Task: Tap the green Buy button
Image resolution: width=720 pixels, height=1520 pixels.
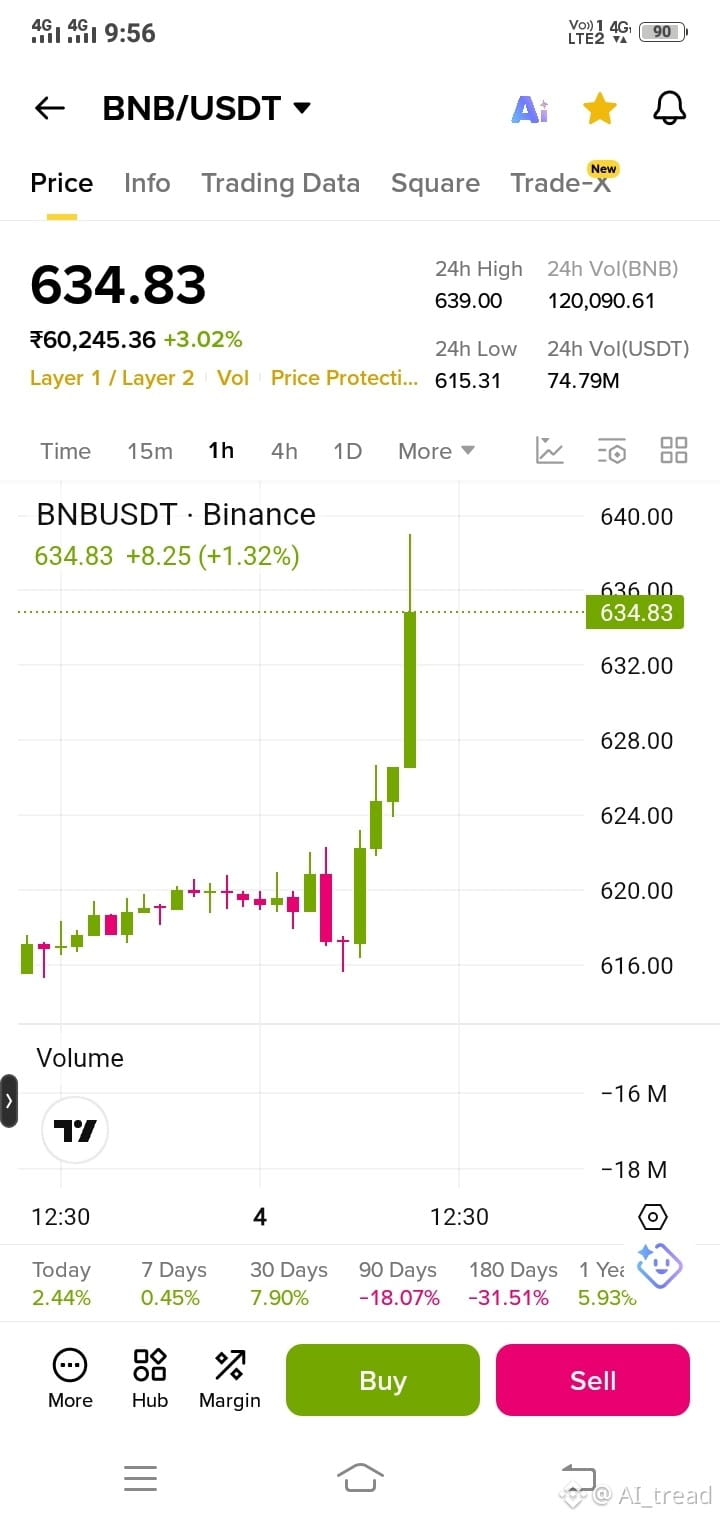Action: pyautogui.click(x=383, y=1380)
